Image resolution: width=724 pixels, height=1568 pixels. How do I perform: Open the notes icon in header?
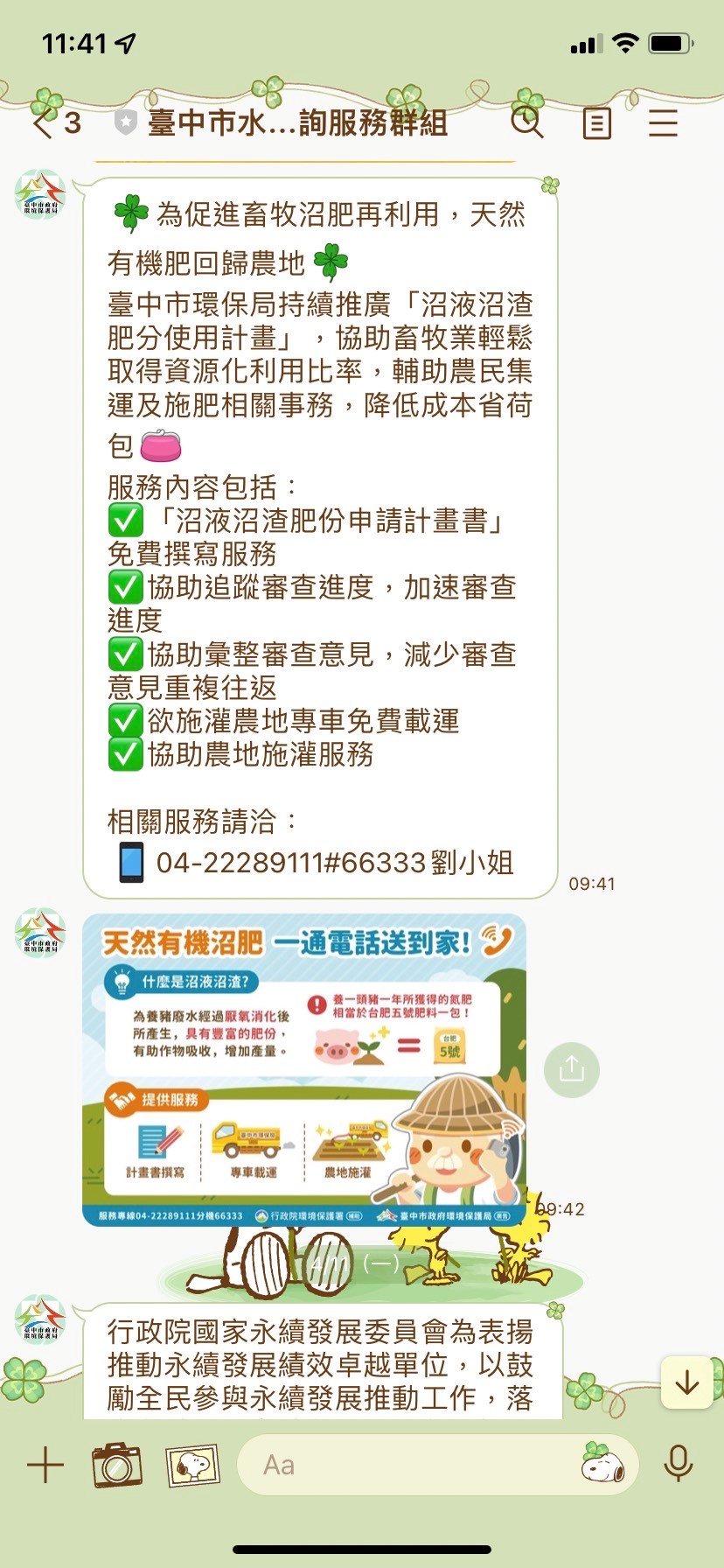coord(597,123)
